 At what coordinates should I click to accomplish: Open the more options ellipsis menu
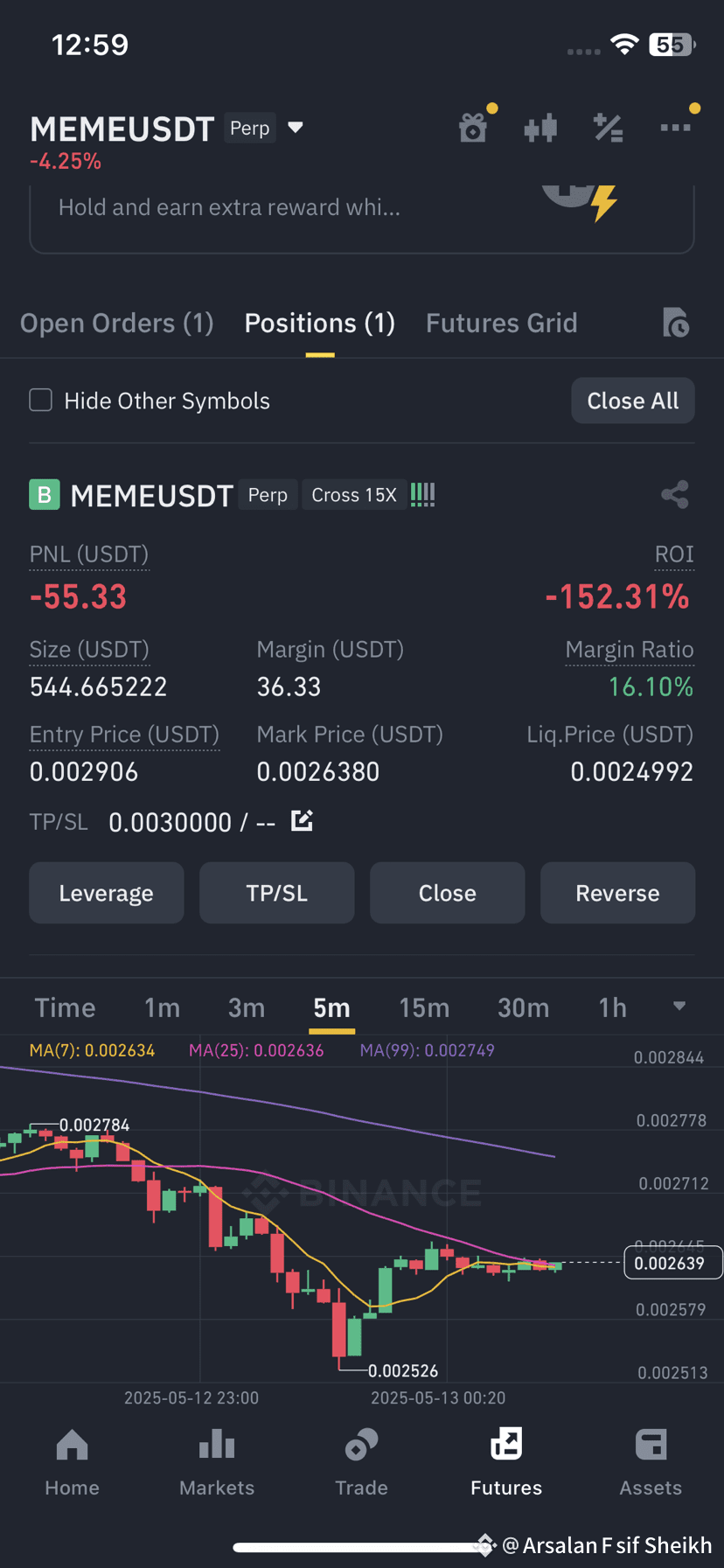[675, 128]
